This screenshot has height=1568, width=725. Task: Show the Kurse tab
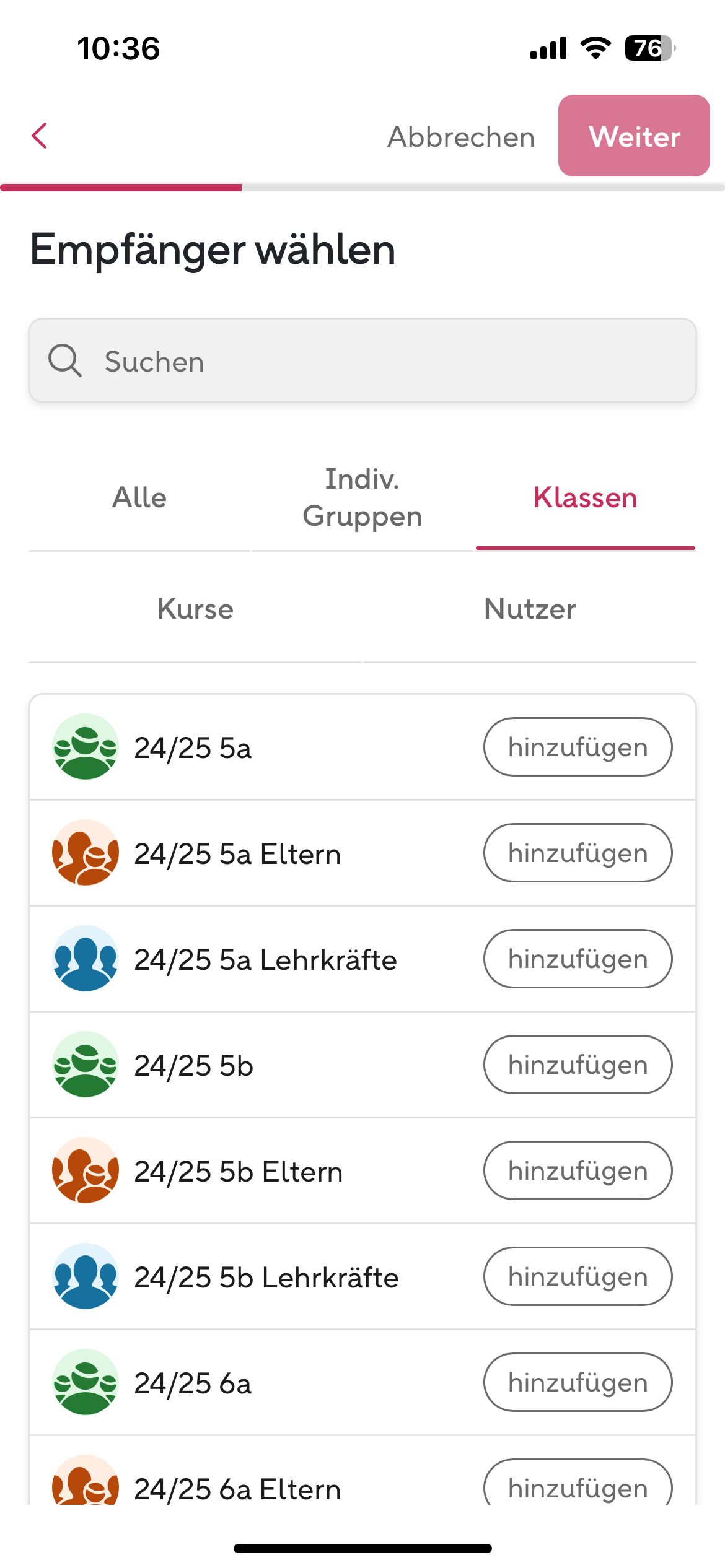pyautogui.click(x=195, y=609)
